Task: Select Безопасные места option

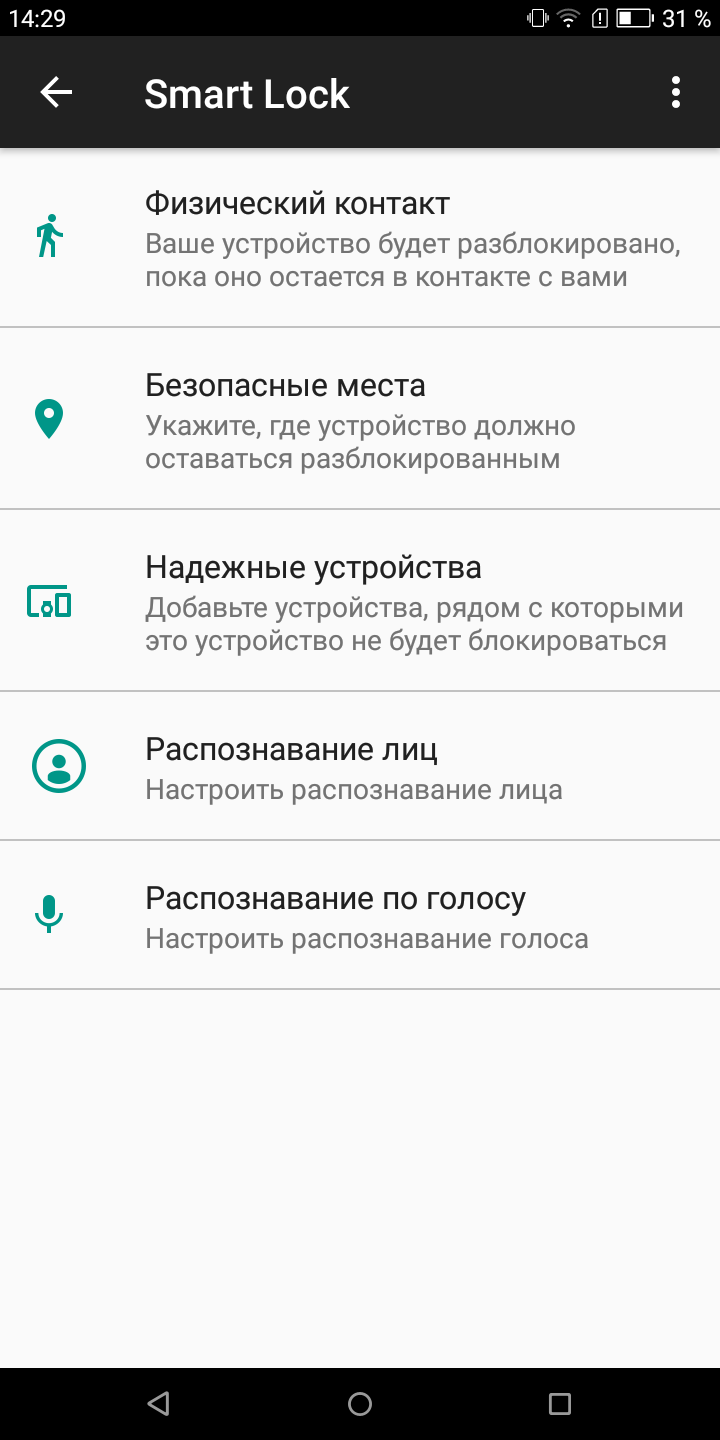Action: coord(360,419)
